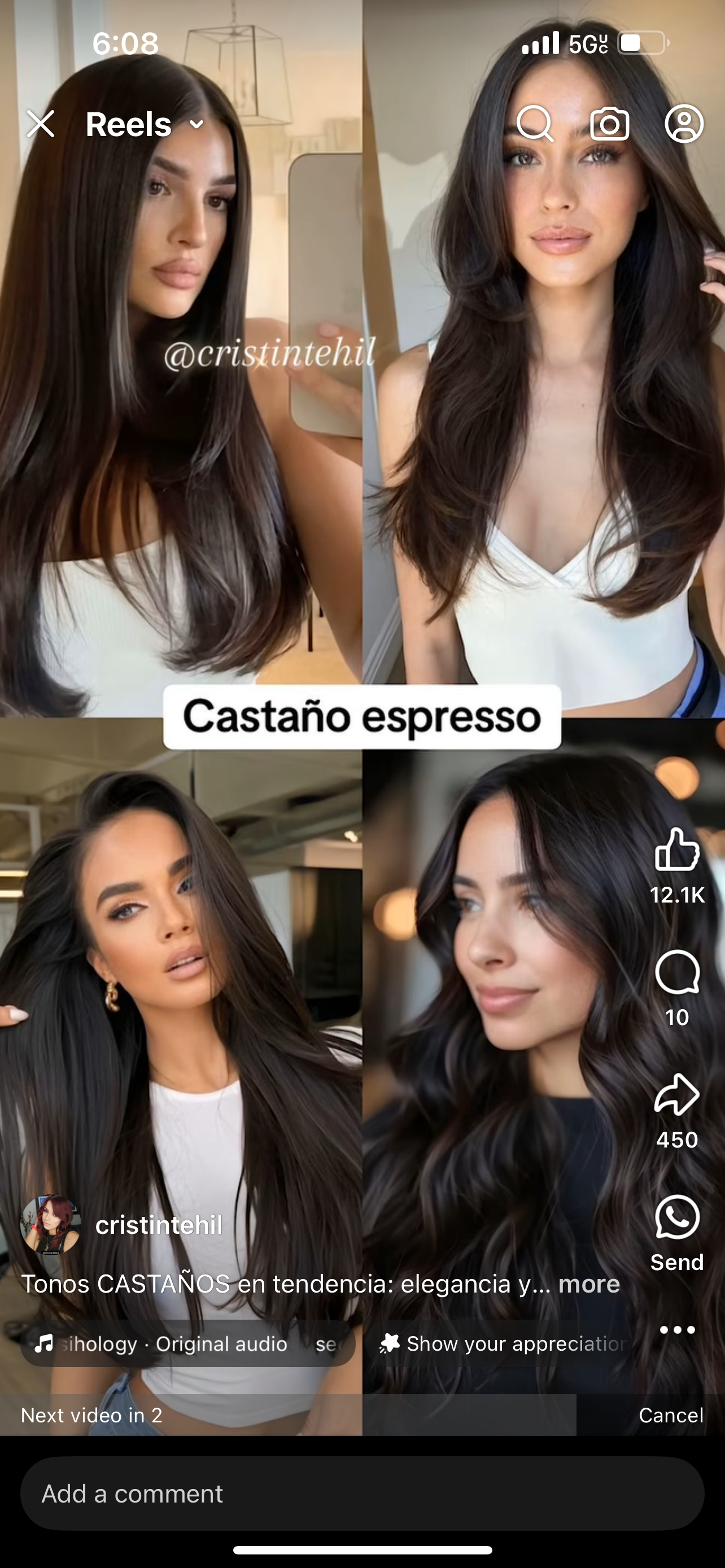Close the Reels viewer
Screen dimensions: 725x1568
pyautogui.click(x=41, y=124)
